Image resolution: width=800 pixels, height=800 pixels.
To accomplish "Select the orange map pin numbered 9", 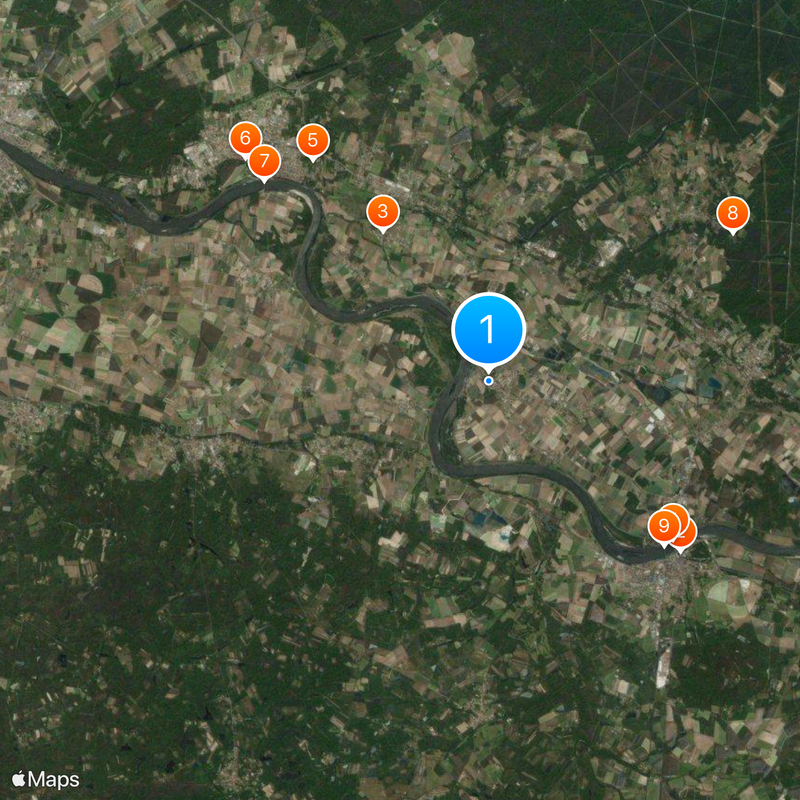I will [662, 525].
